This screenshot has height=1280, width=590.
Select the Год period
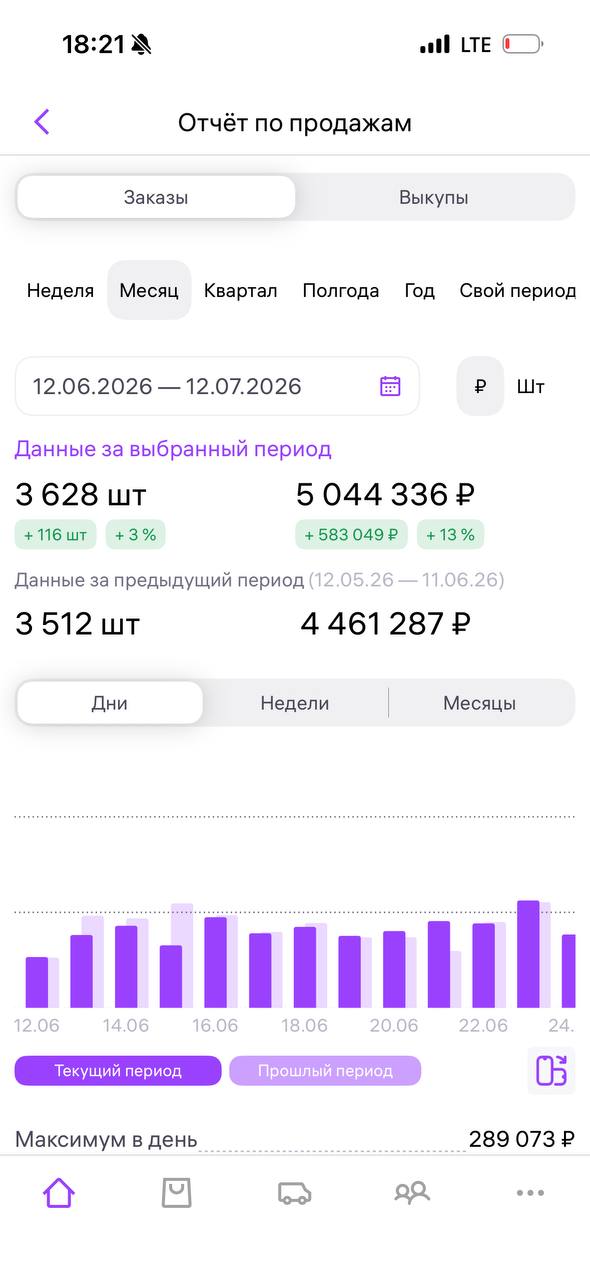click(419, 291)
